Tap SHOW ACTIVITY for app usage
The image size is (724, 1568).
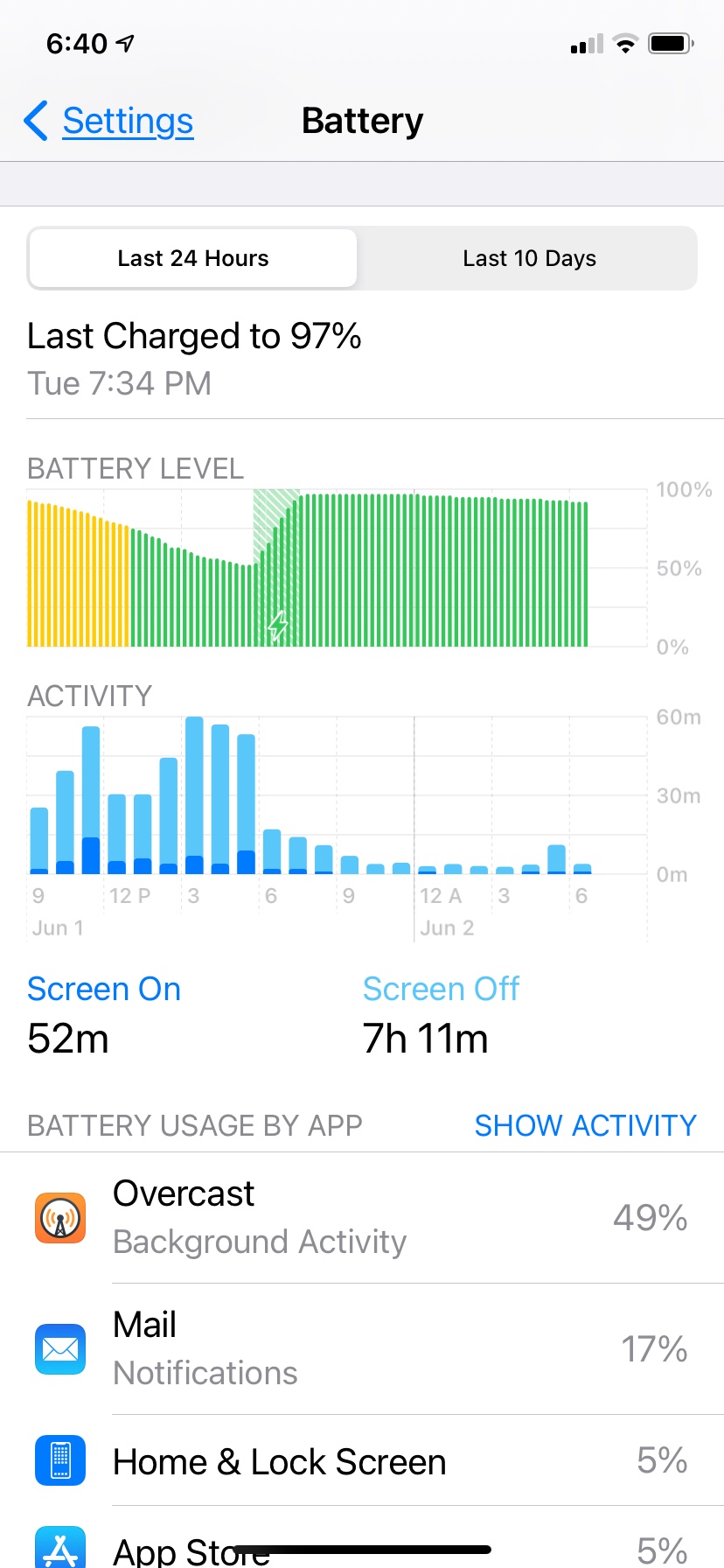585,1125
